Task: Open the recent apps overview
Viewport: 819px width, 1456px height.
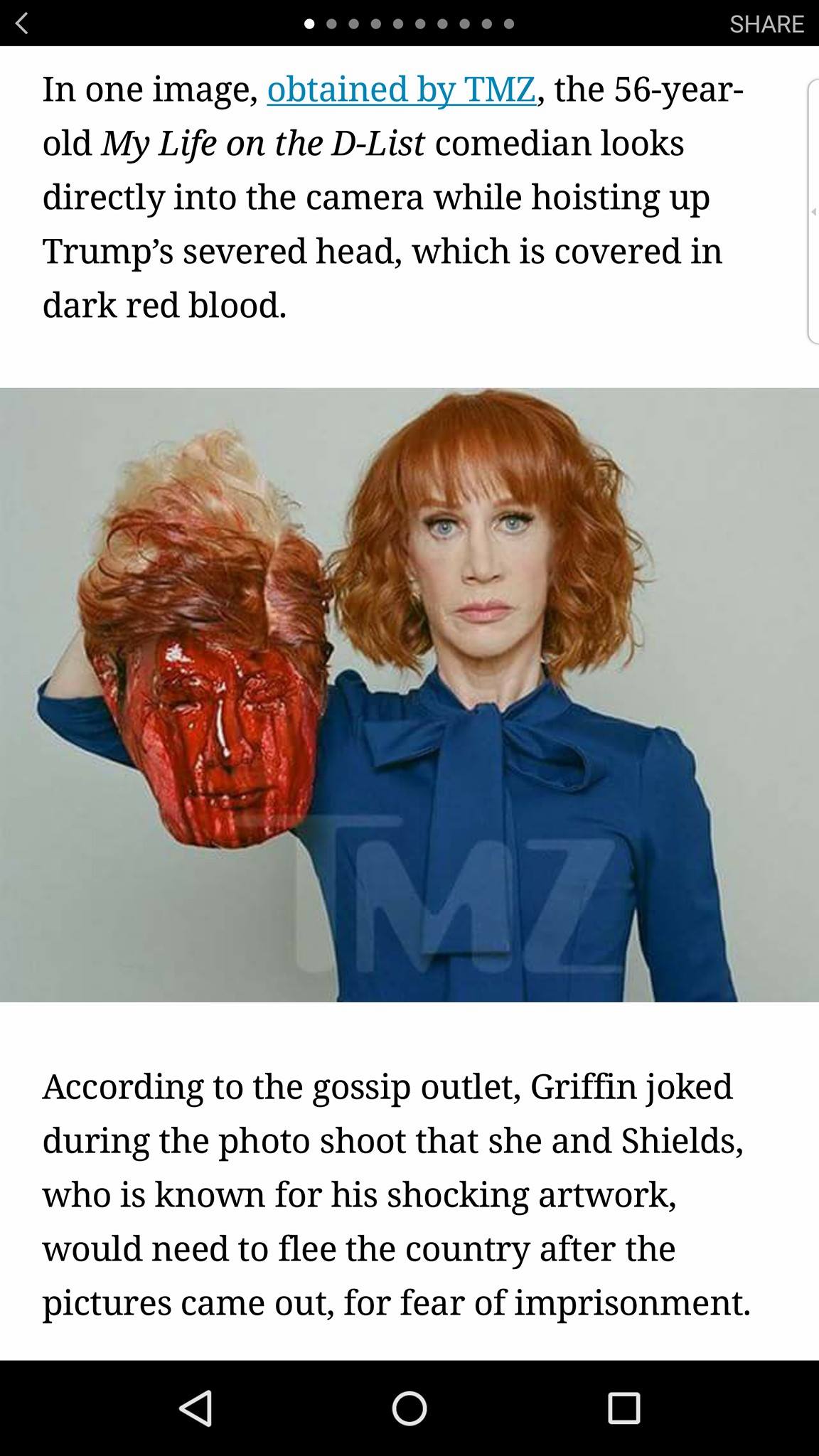Action: coord(624,1408)
